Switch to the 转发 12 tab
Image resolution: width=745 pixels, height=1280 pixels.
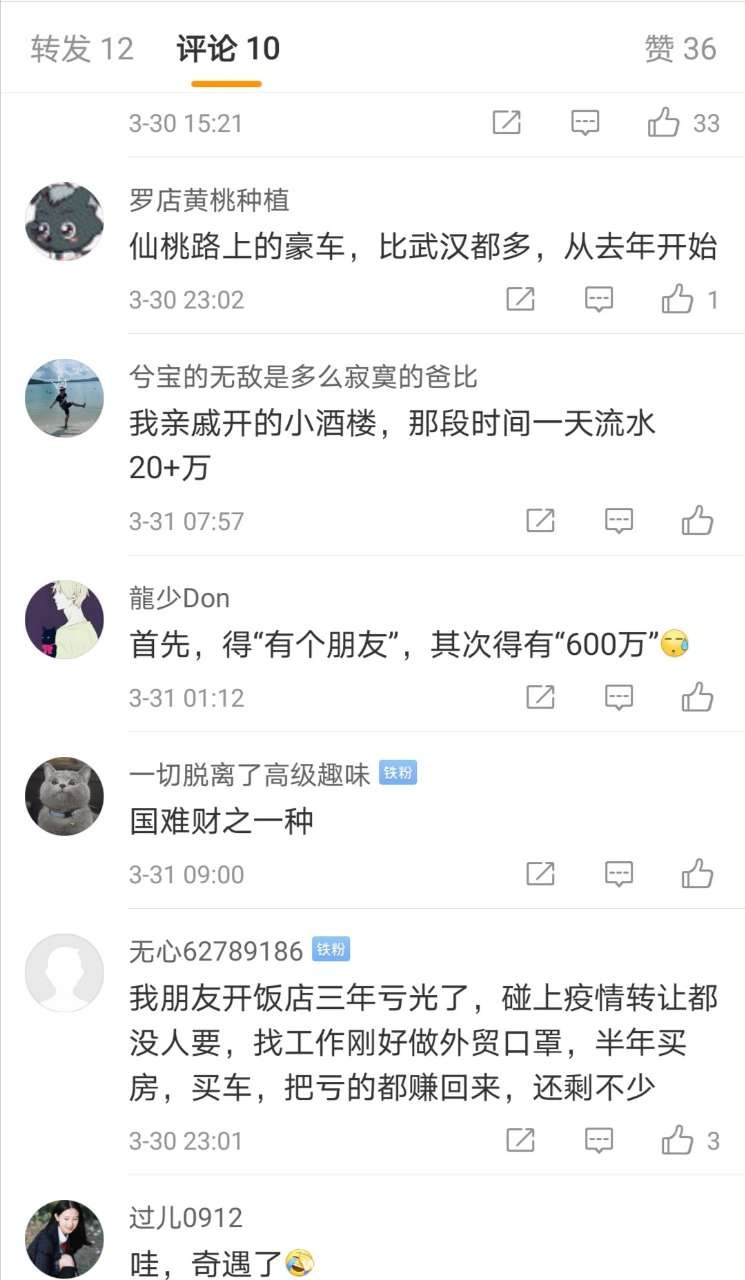click(x=82, y=48)
